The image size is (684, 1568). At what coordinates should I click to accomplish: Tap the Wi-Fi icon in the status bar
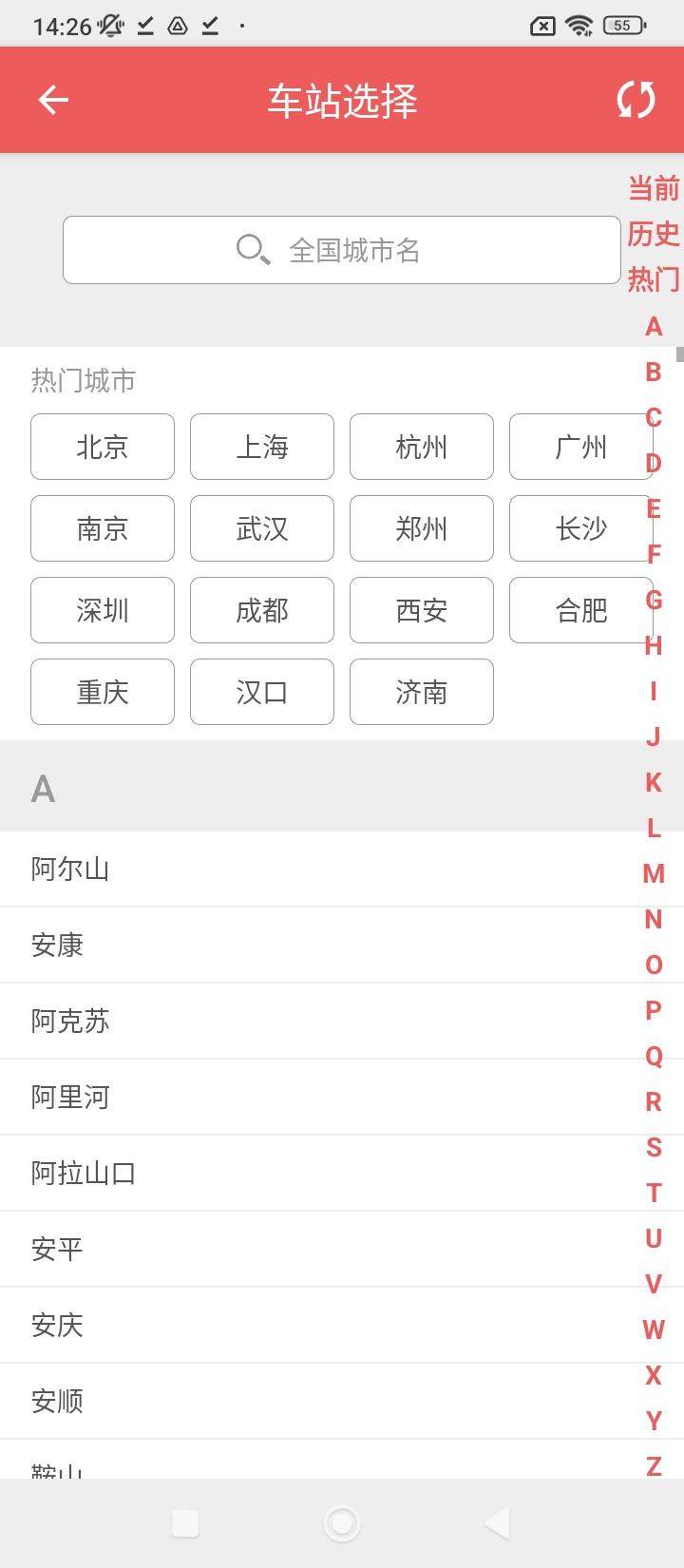[580, 26]
